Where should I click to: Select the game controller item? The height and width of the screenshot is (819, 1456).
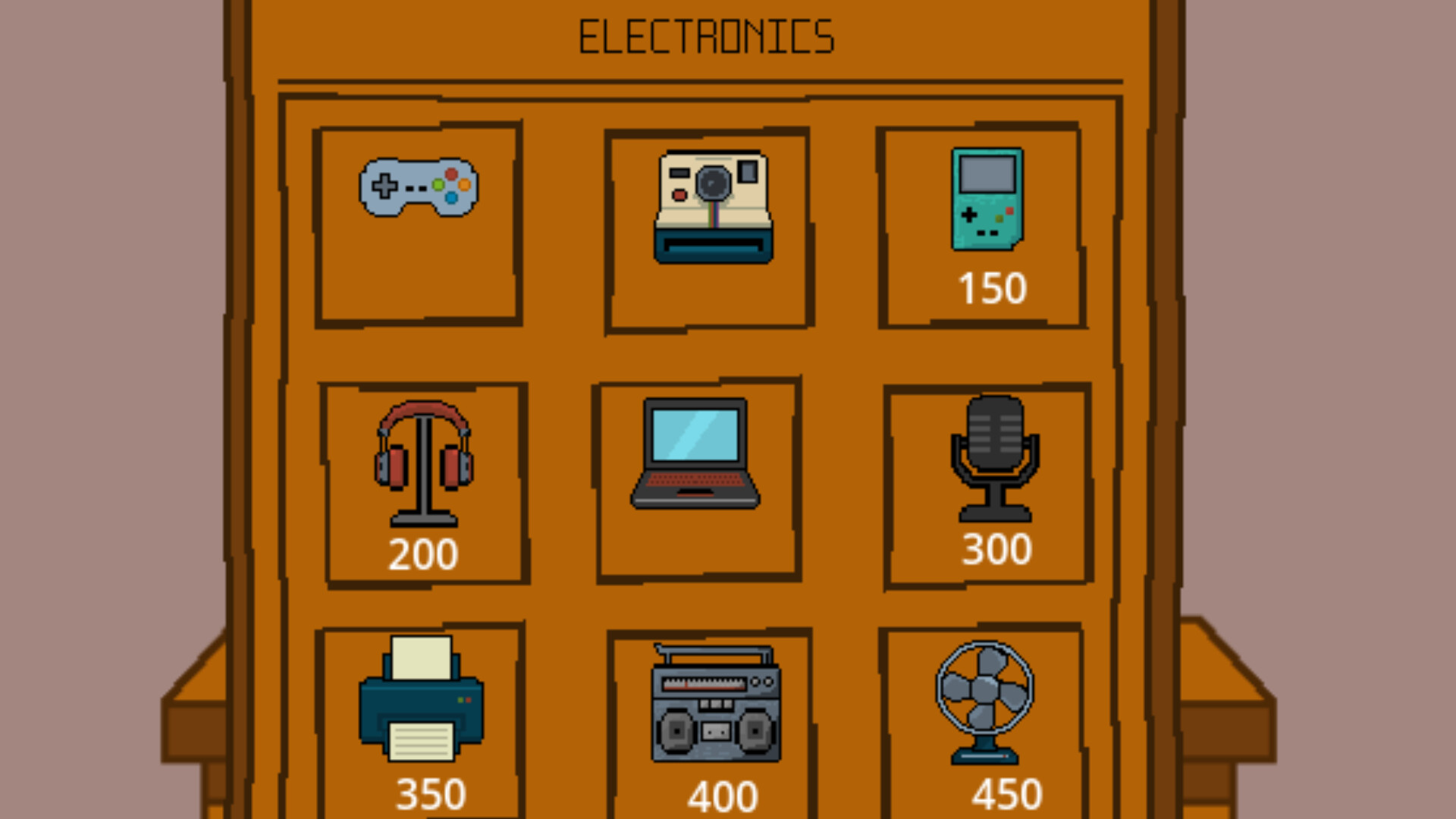(x=419, y=224)
